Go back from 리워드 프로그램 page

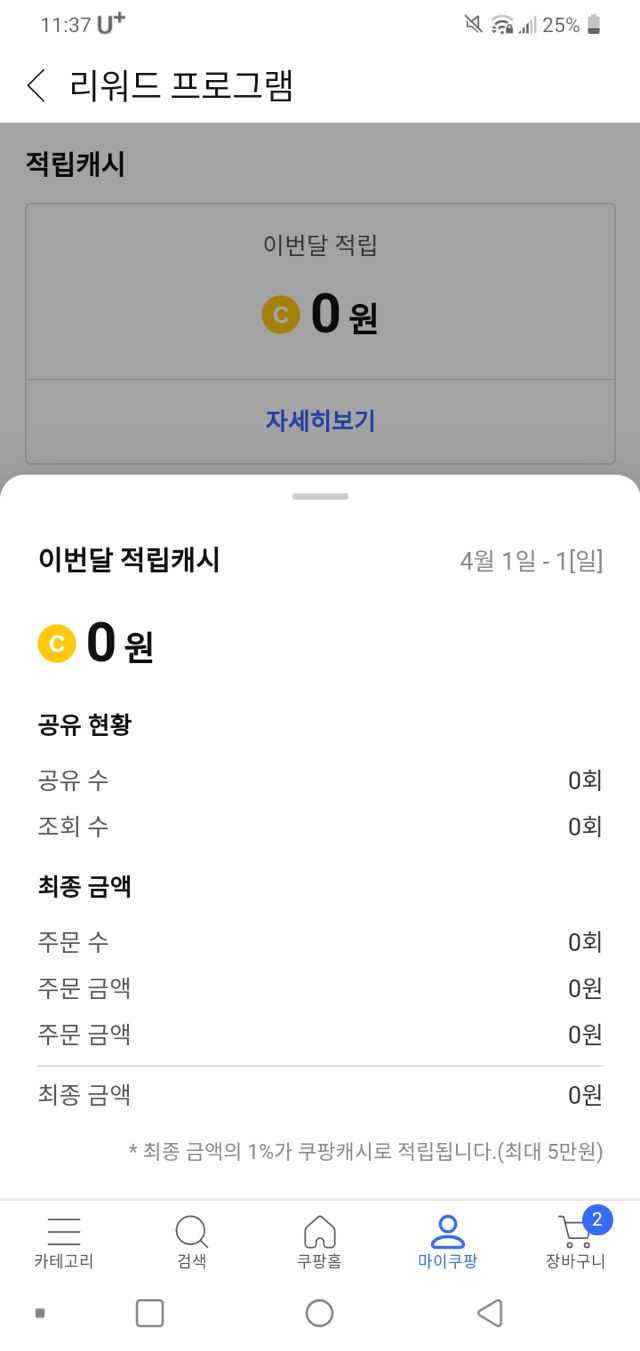pos(36,86)
